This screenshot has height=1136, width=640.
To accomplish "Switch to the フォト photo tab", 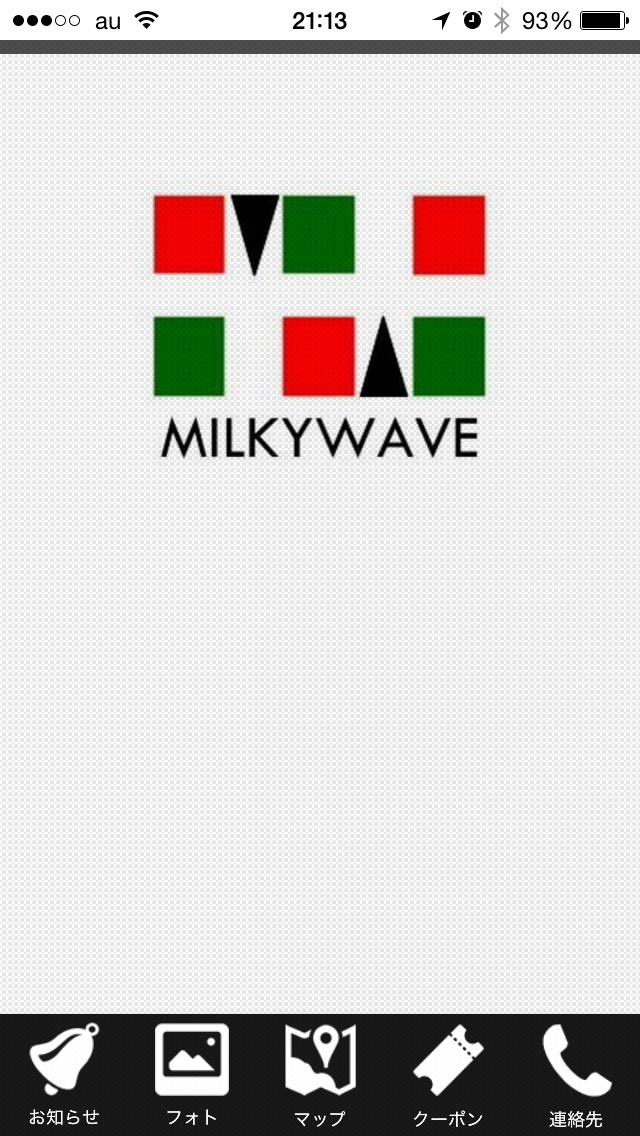I will [192, 1074].
